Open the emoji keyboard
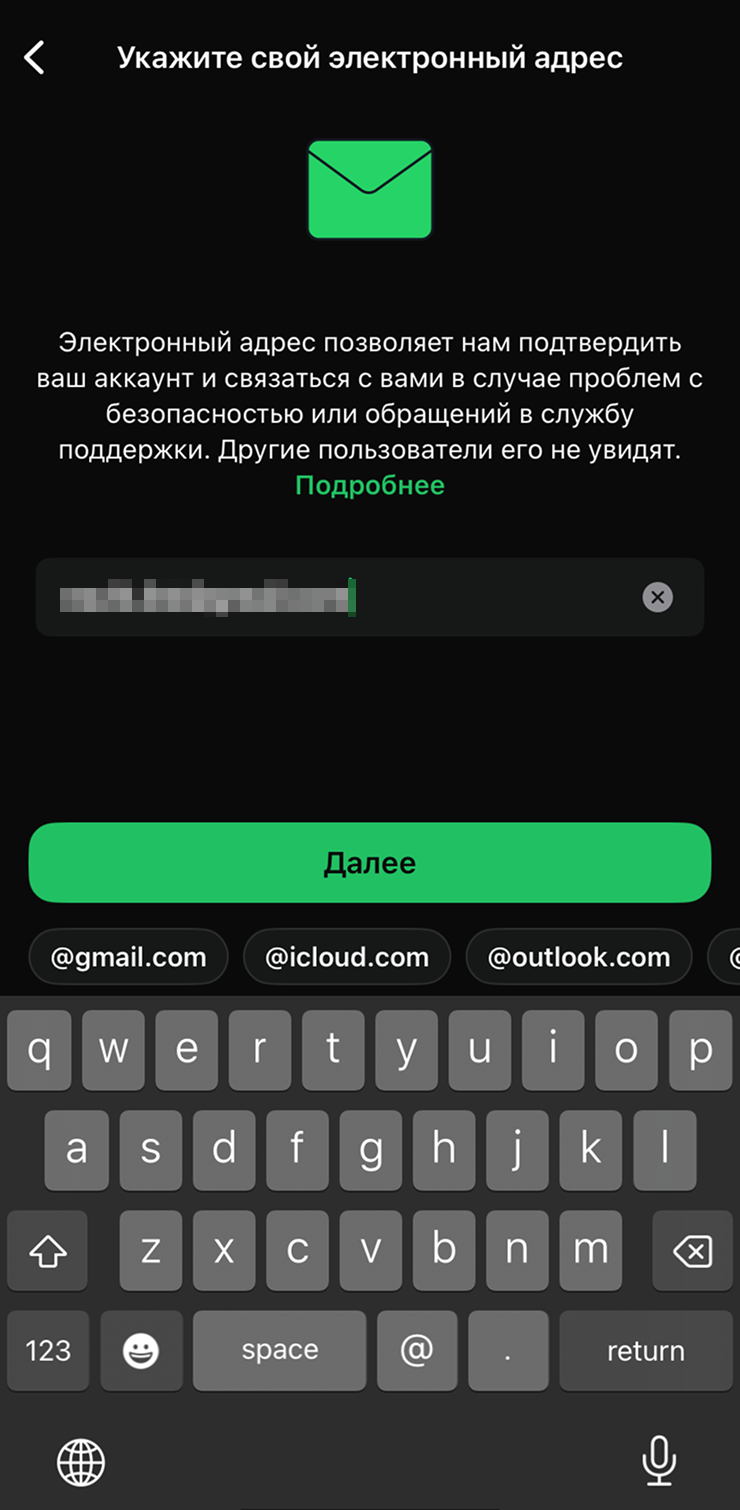Image resolution: width=740 pixels, height=1510 pixels. point(140,1350)
